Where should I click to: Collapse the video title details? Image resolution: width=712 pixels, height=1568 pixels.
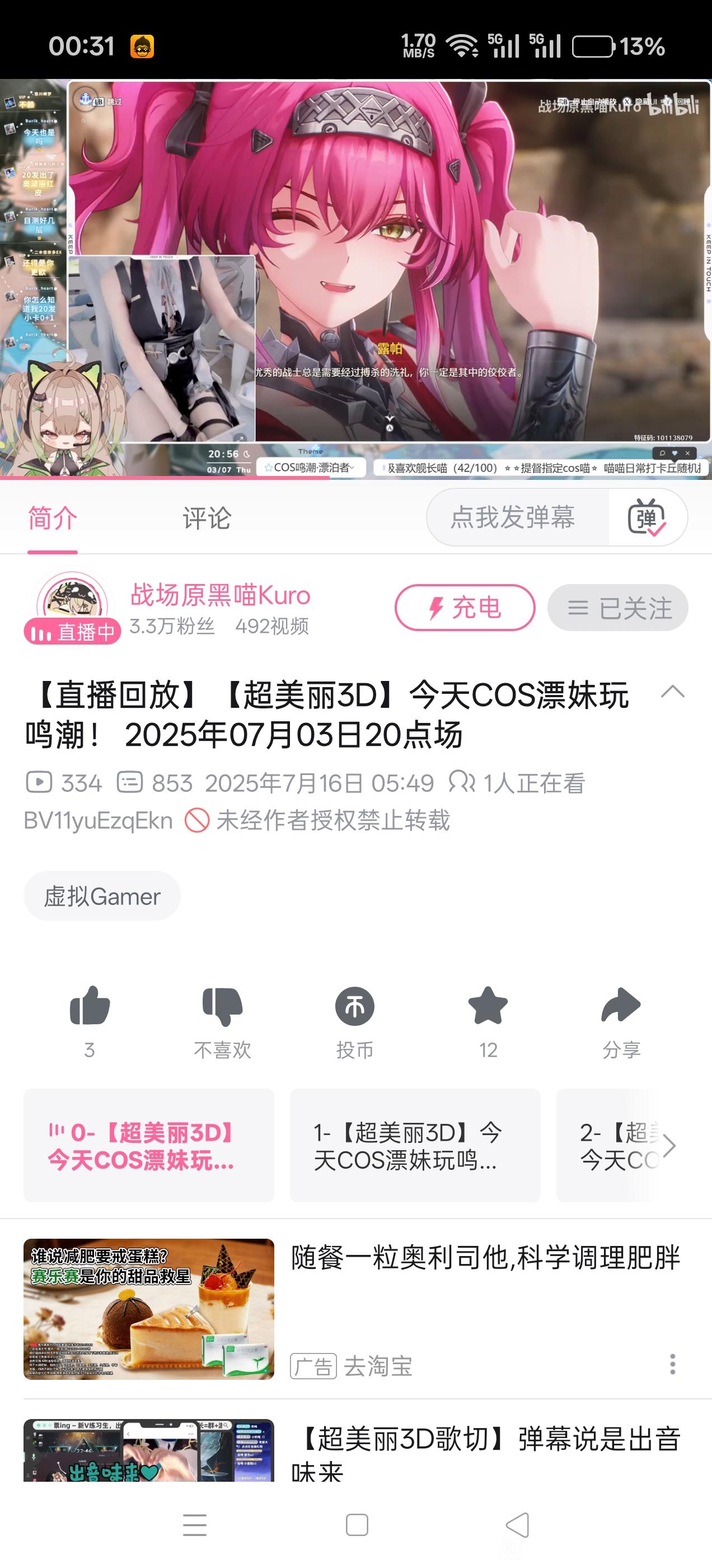[x=672, y=692]
